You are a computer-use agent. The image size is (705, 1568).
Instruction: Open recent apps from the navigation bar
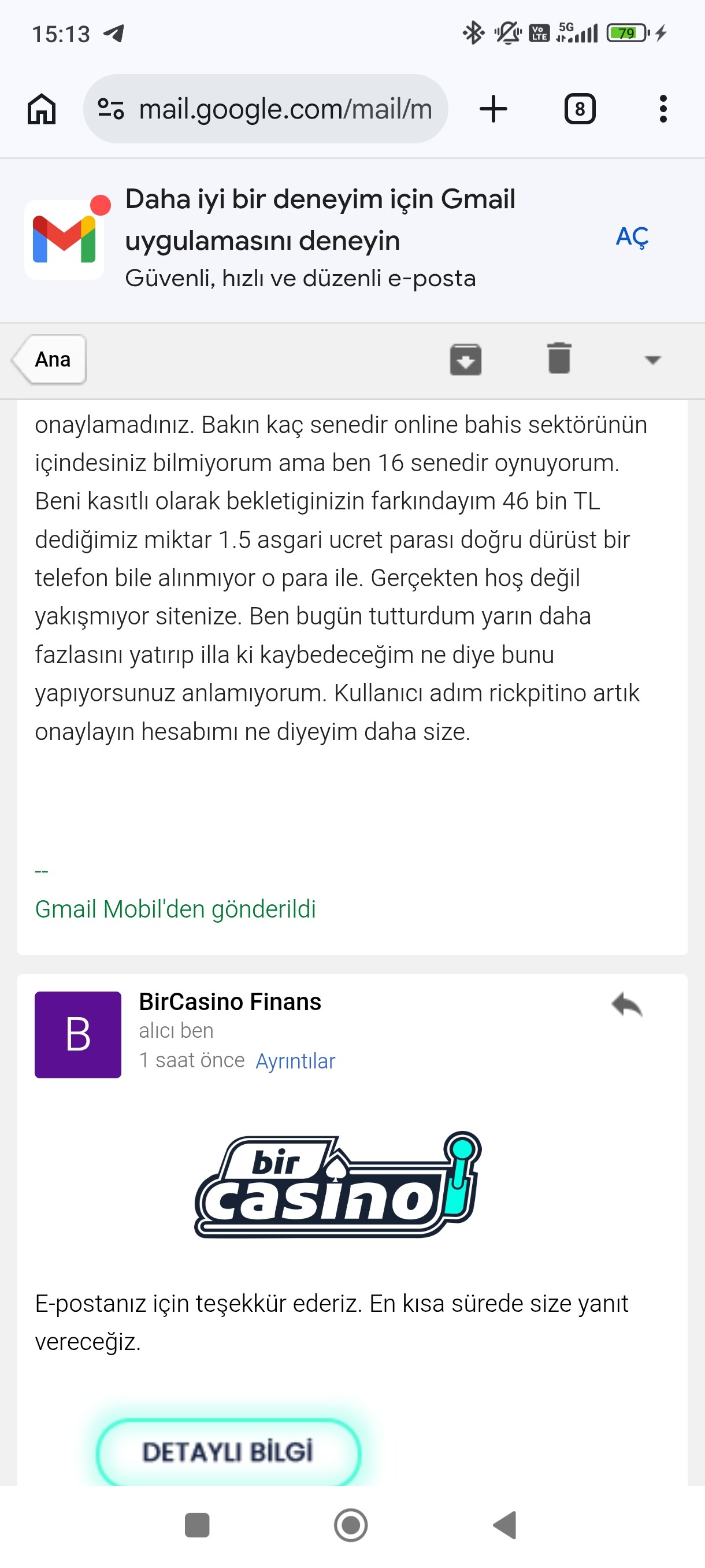pos(196,1525)
